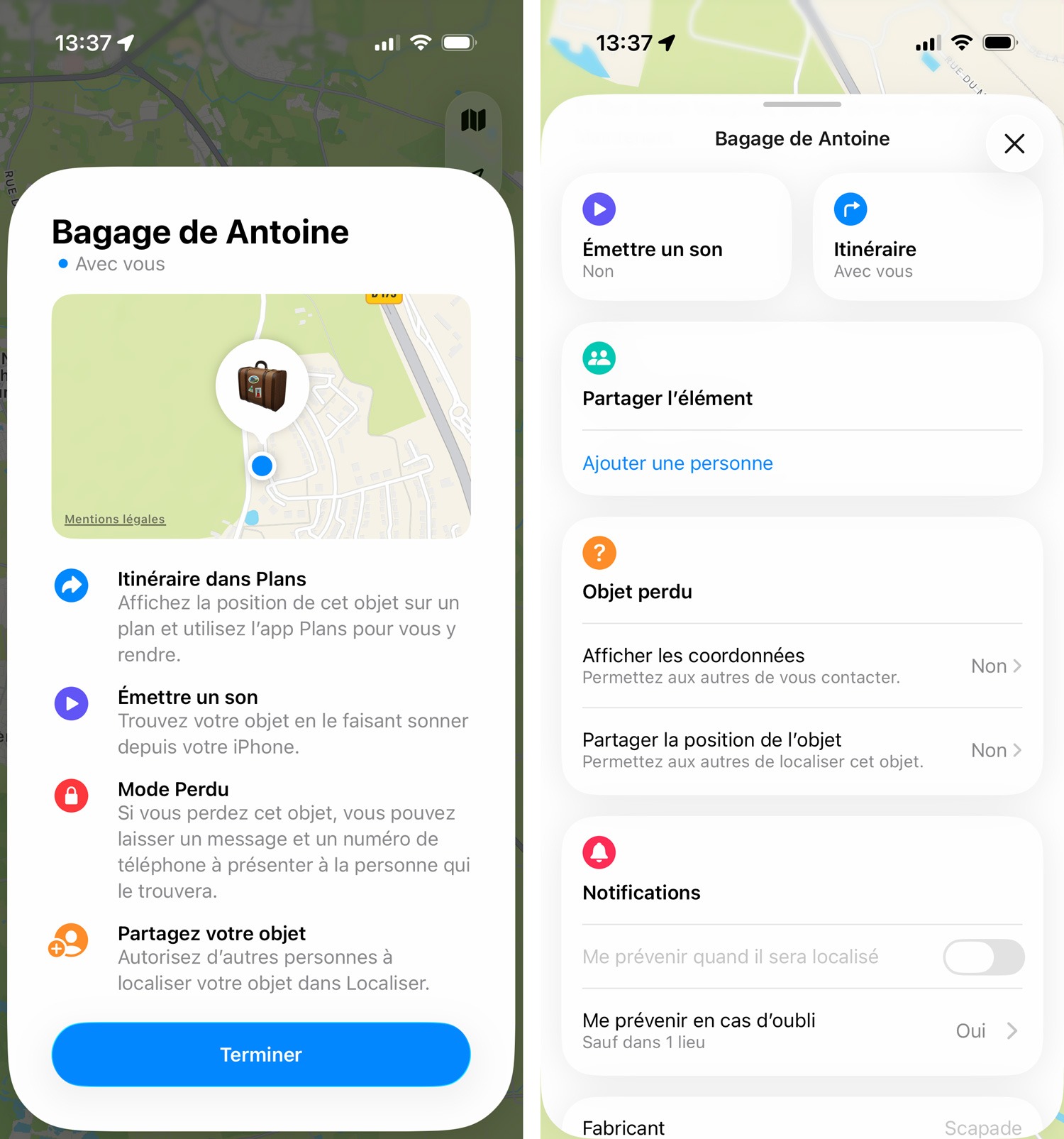Close the Bagage de Antoine panel
This screenshot has height=1139, width=1064.
point(1014,144)
